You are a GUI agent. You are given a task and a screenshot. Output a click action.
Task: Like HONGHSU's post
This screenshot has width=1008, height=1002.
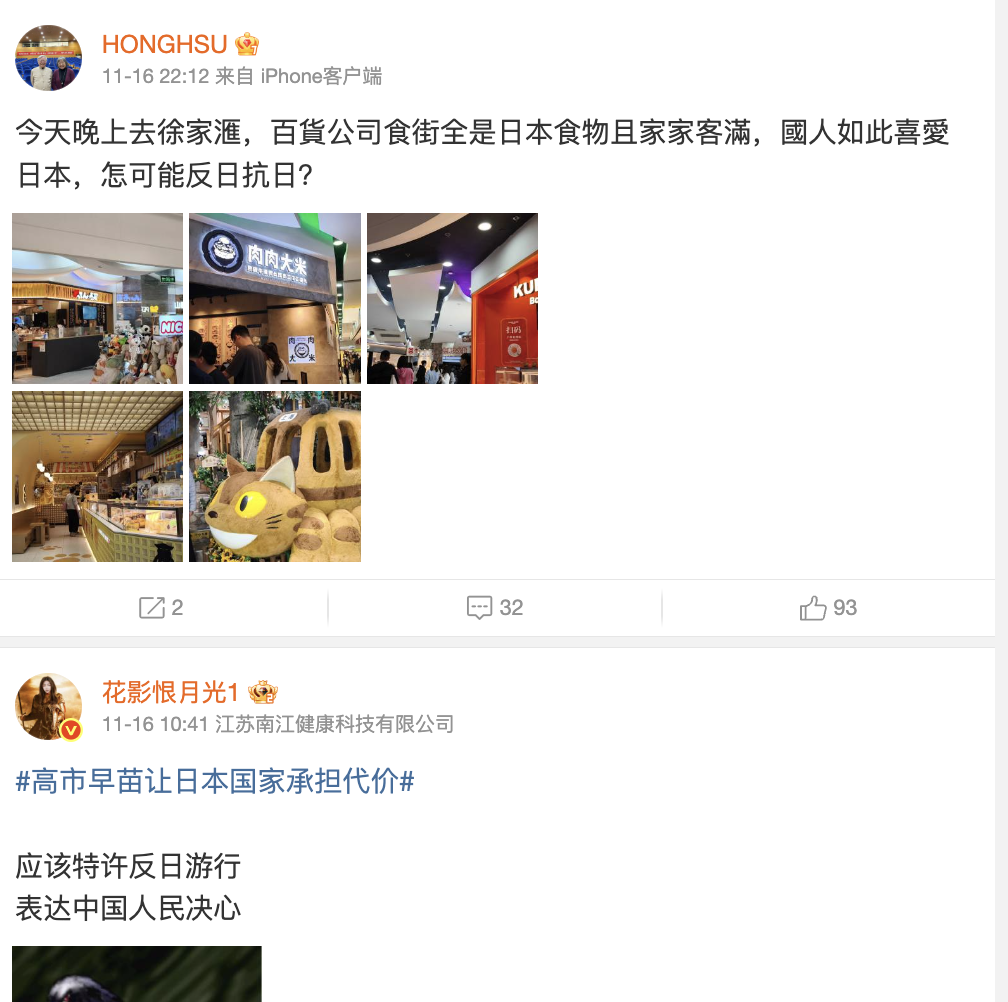click(x=829, y=607)
